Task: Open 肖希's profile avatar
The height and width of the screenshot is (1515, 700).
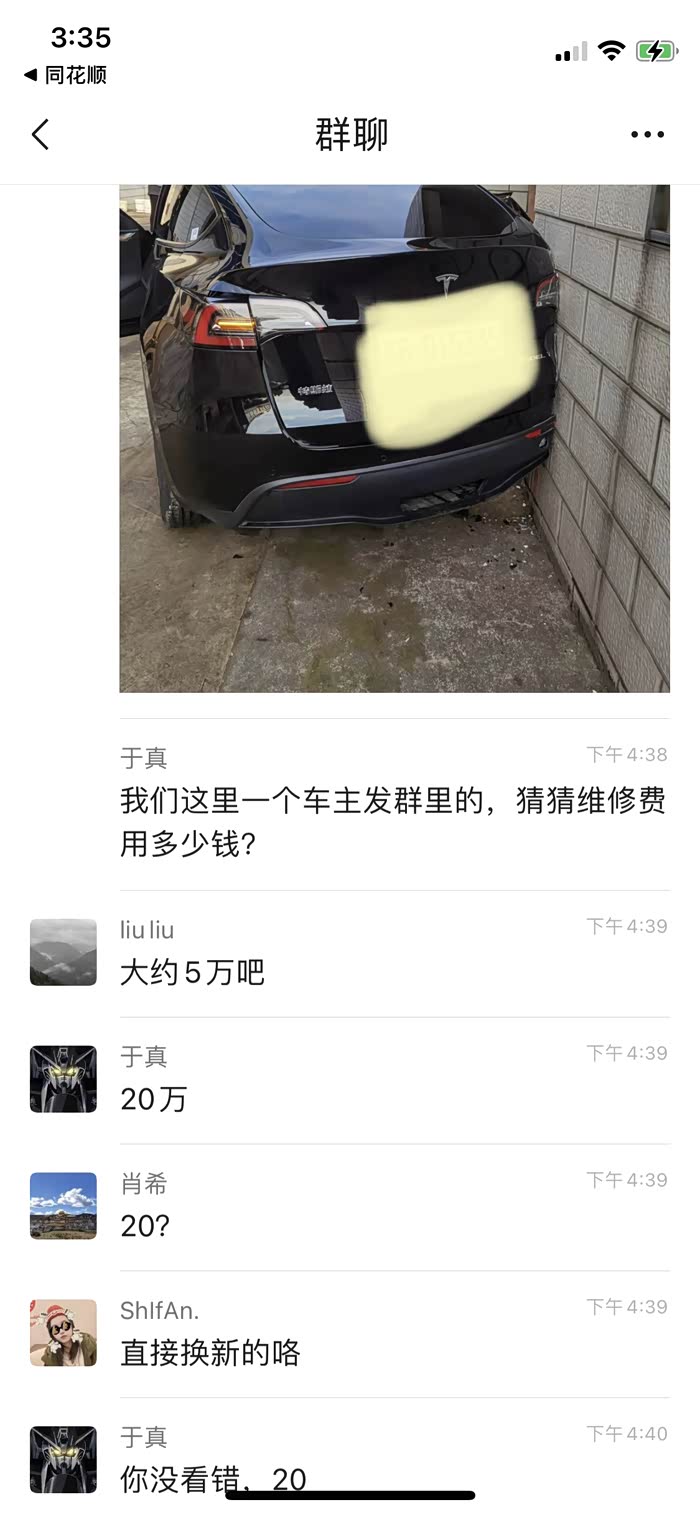Action: [63, 1206]
